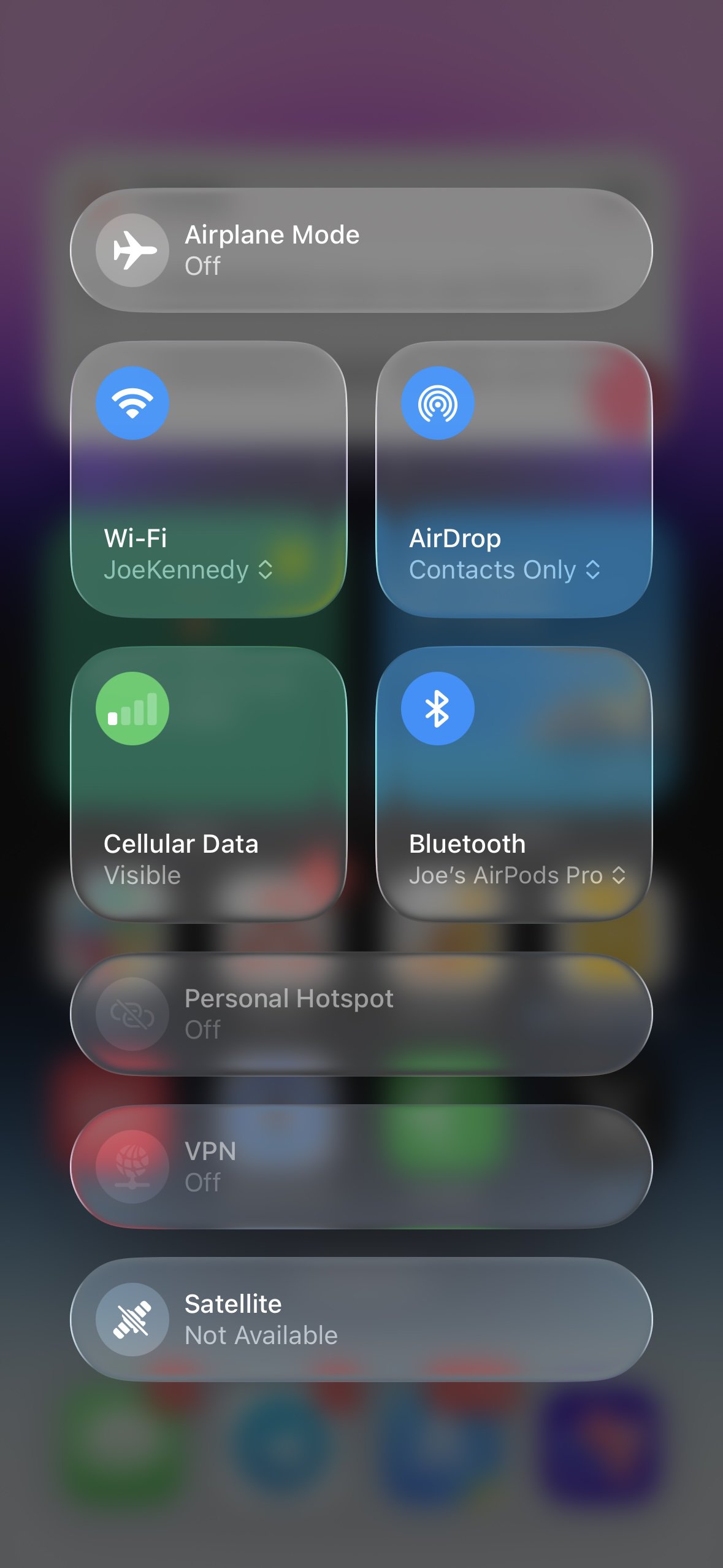Screen dimensions: 723x1568
Task: Turn off Bluetooth via its icon
Action: (437, 709)
